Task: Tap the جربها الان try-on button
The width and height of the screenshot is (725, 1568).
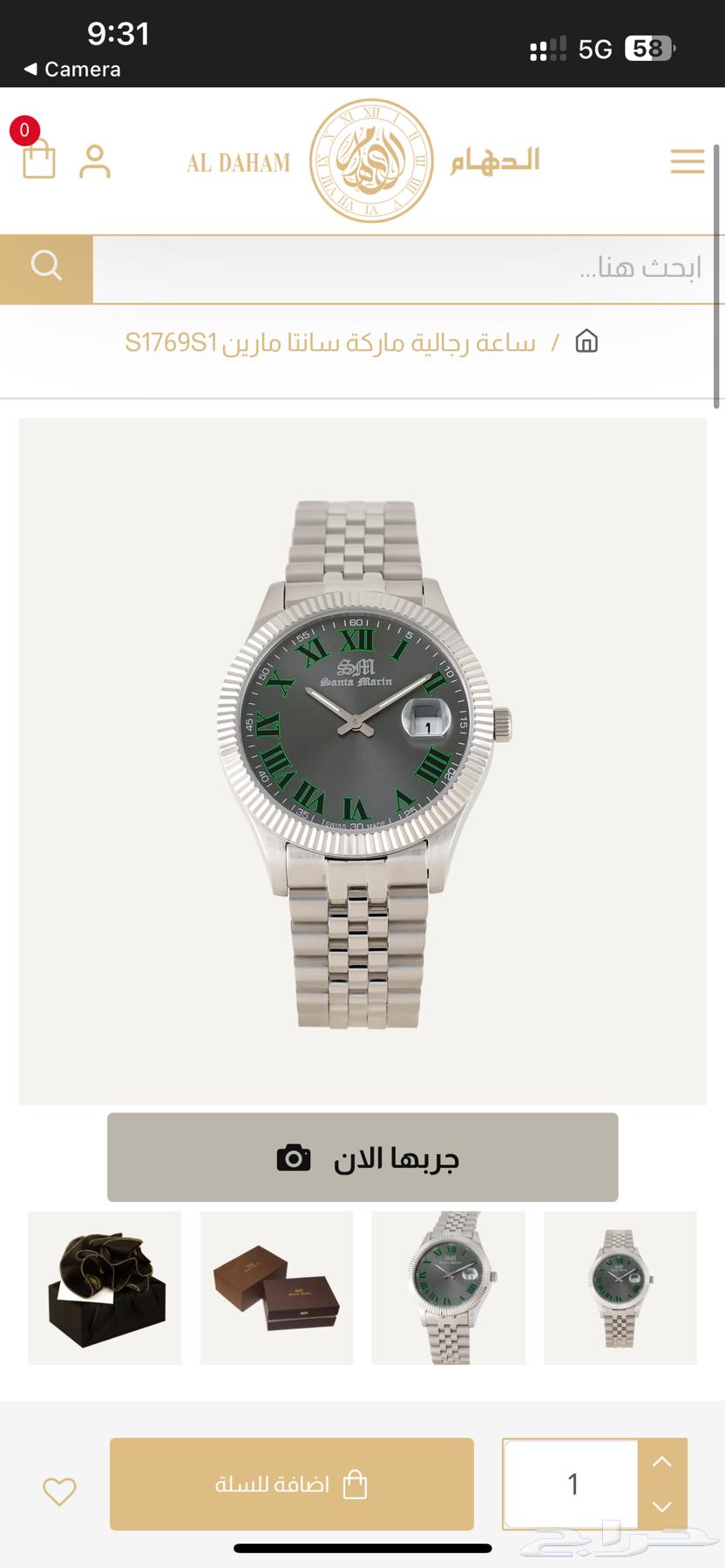Action: (362, 1157)
